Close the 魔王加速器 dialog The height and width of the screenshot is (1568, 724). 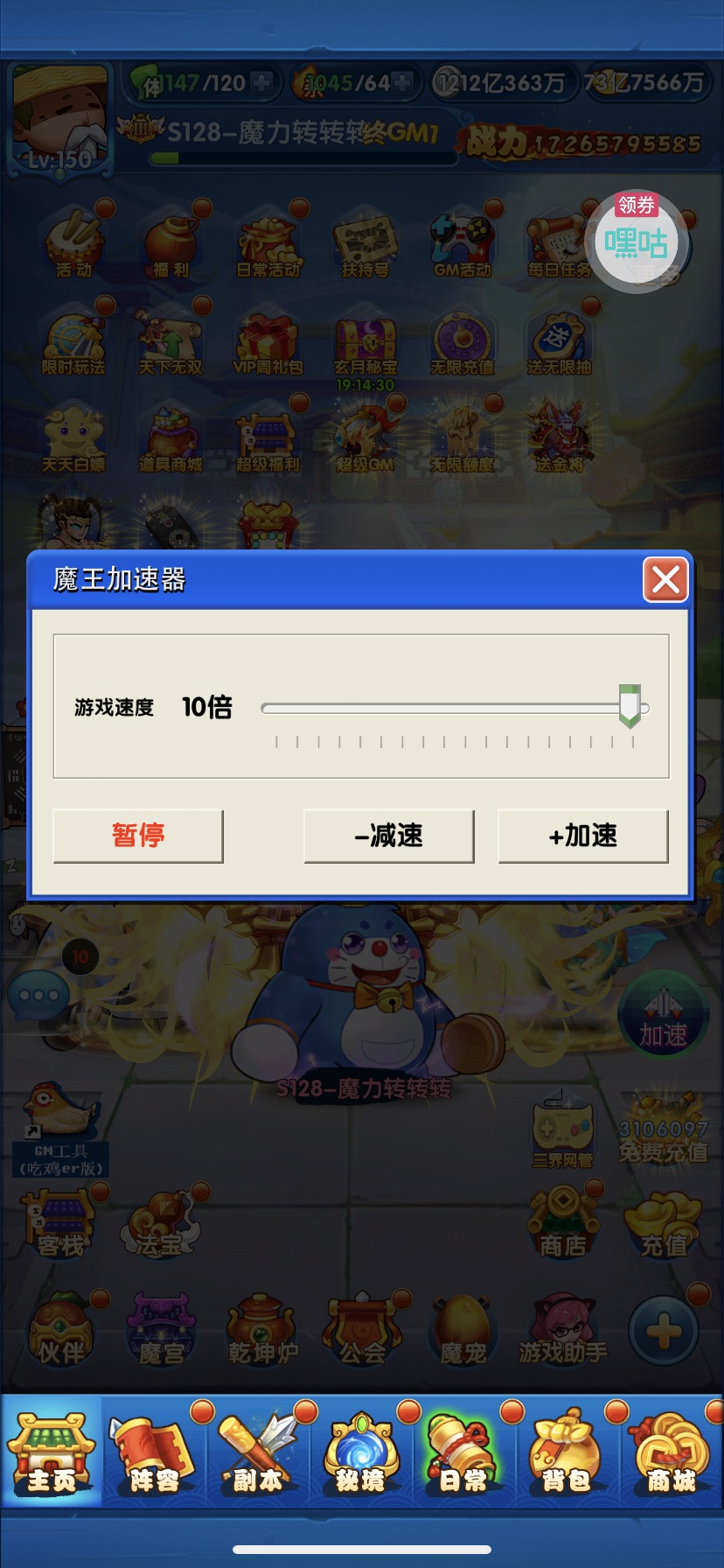665,579
